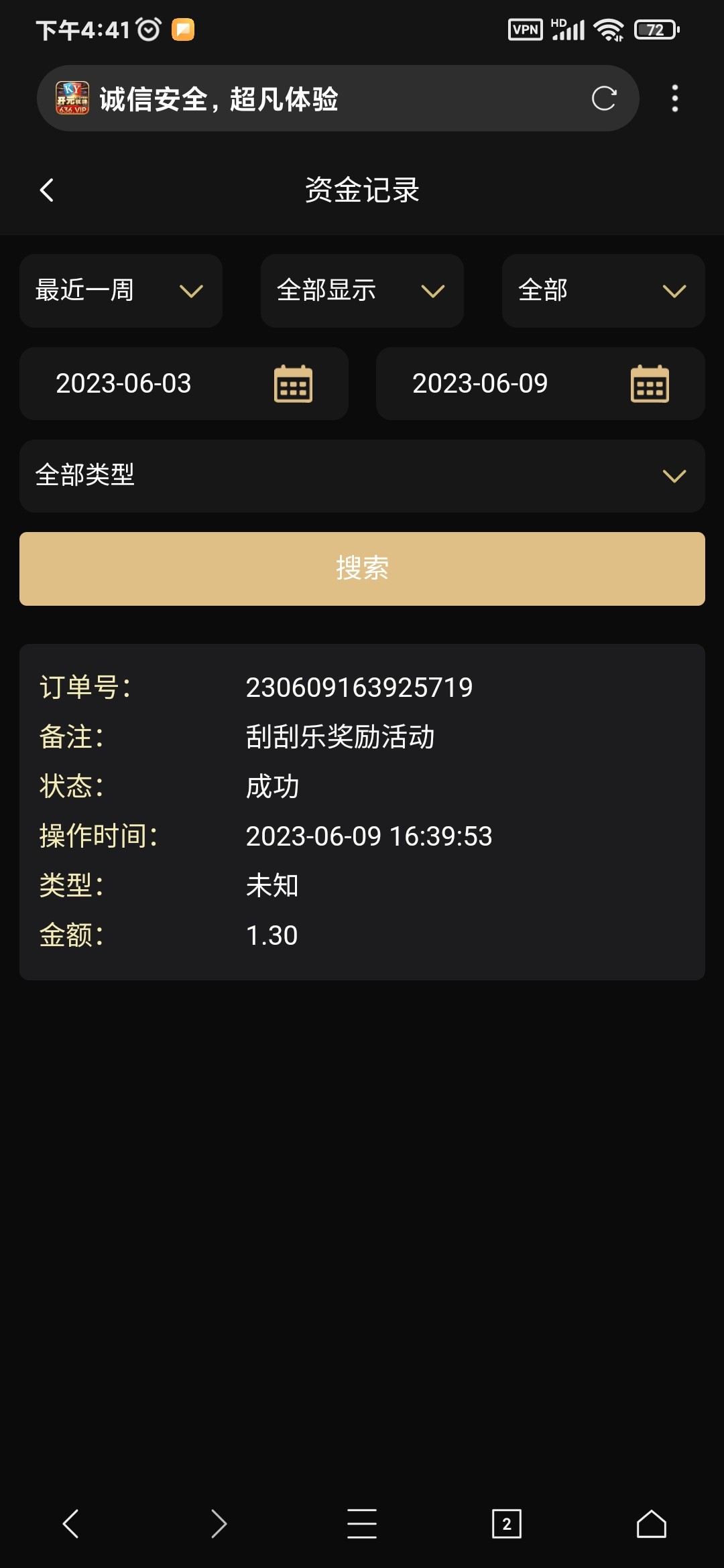Viewport: 724px width, 1568px height.
Task: Open the calendar picker for the 2023-06-09 date
Action: pos(648,383)
